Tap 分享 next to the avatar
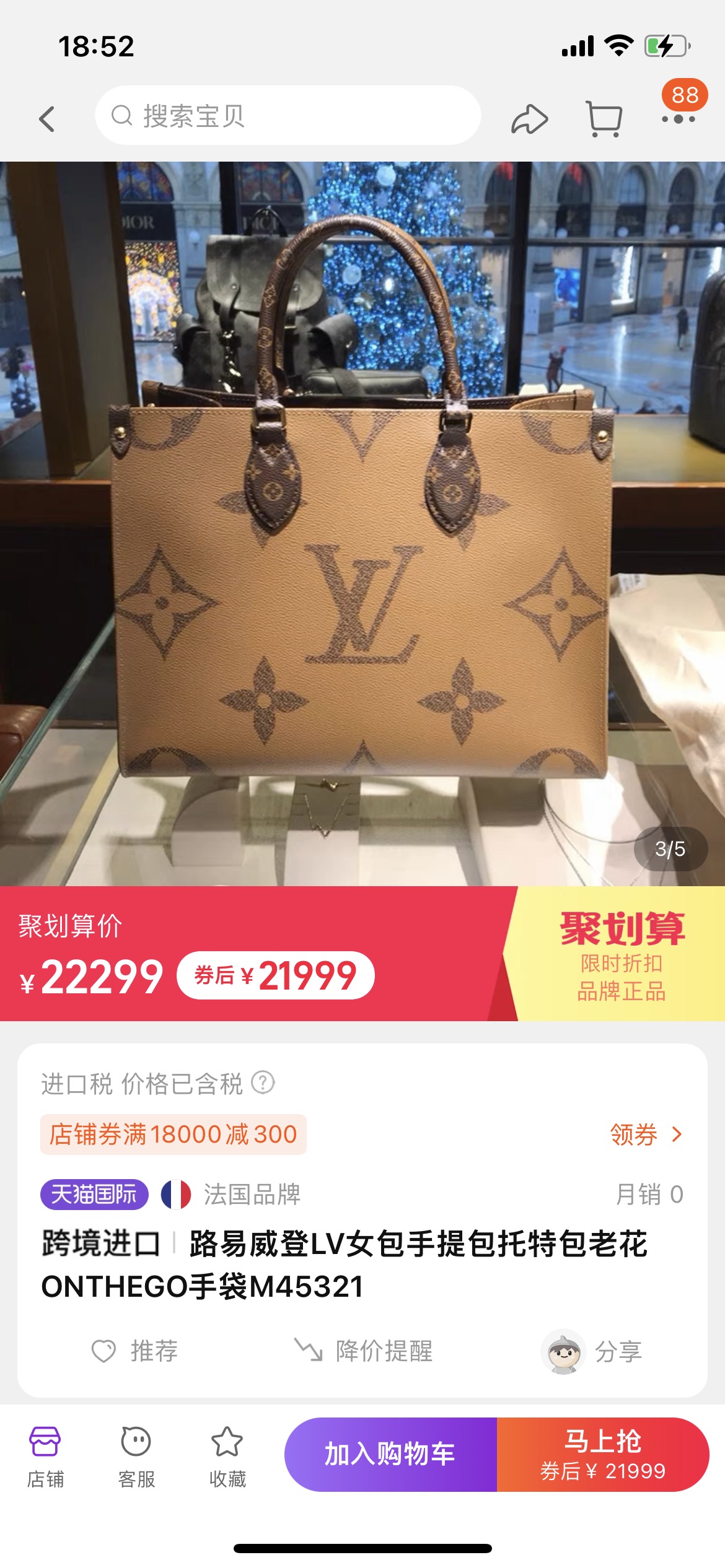Viewport: 725px width, 1568px height. click(592, 1351)
